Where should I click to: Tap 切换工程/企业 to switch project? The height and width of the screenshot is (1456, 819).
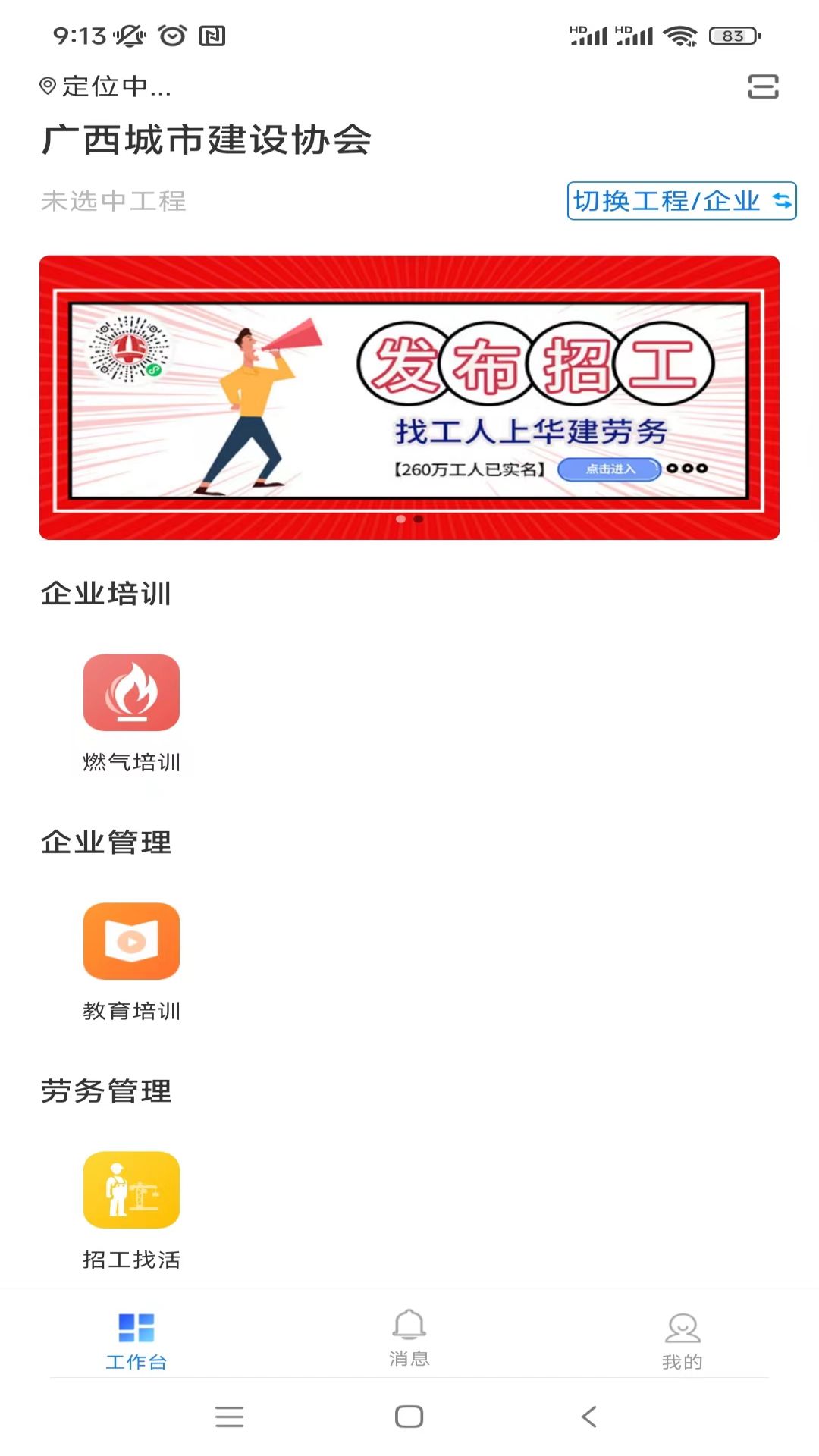point(681,201)
